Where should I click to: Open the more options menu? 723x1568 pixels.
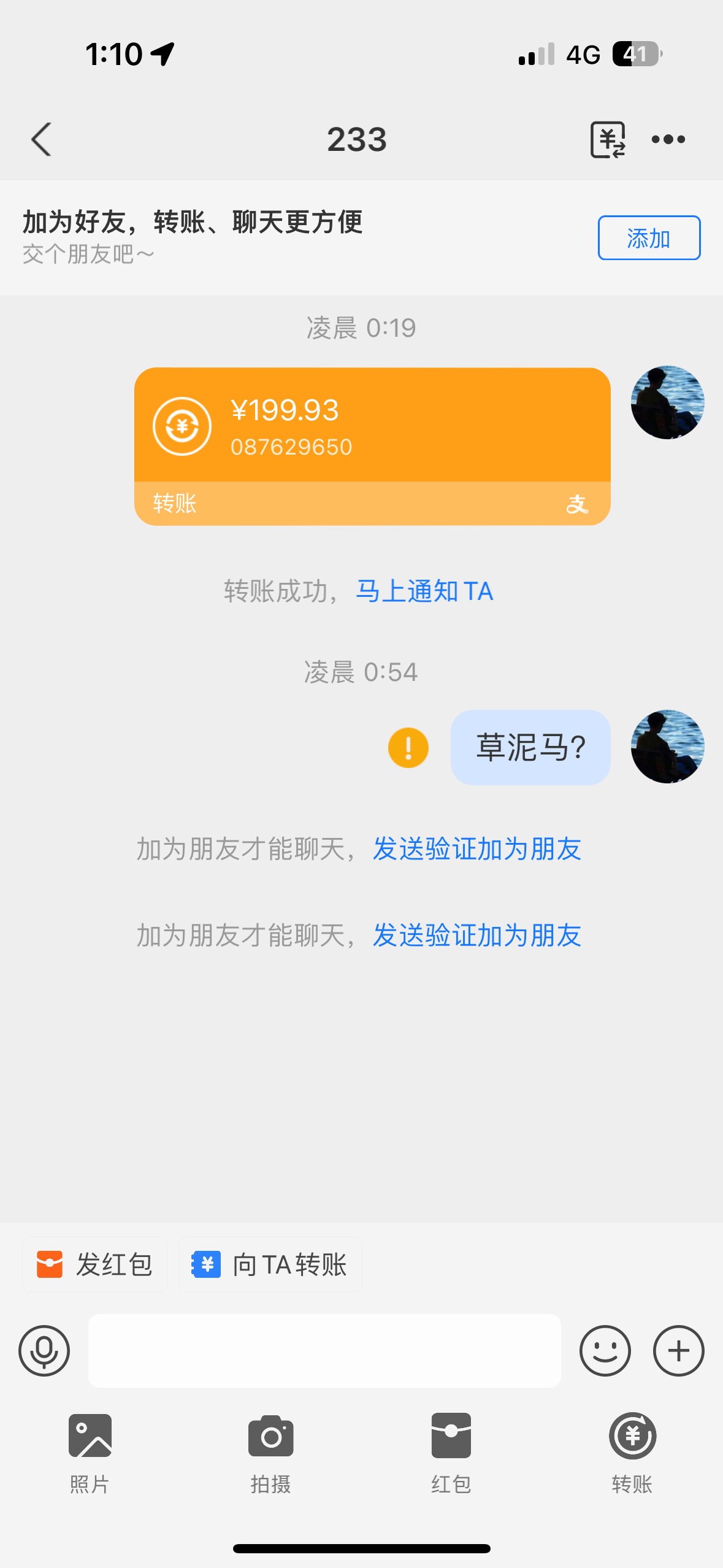point(668,139)
